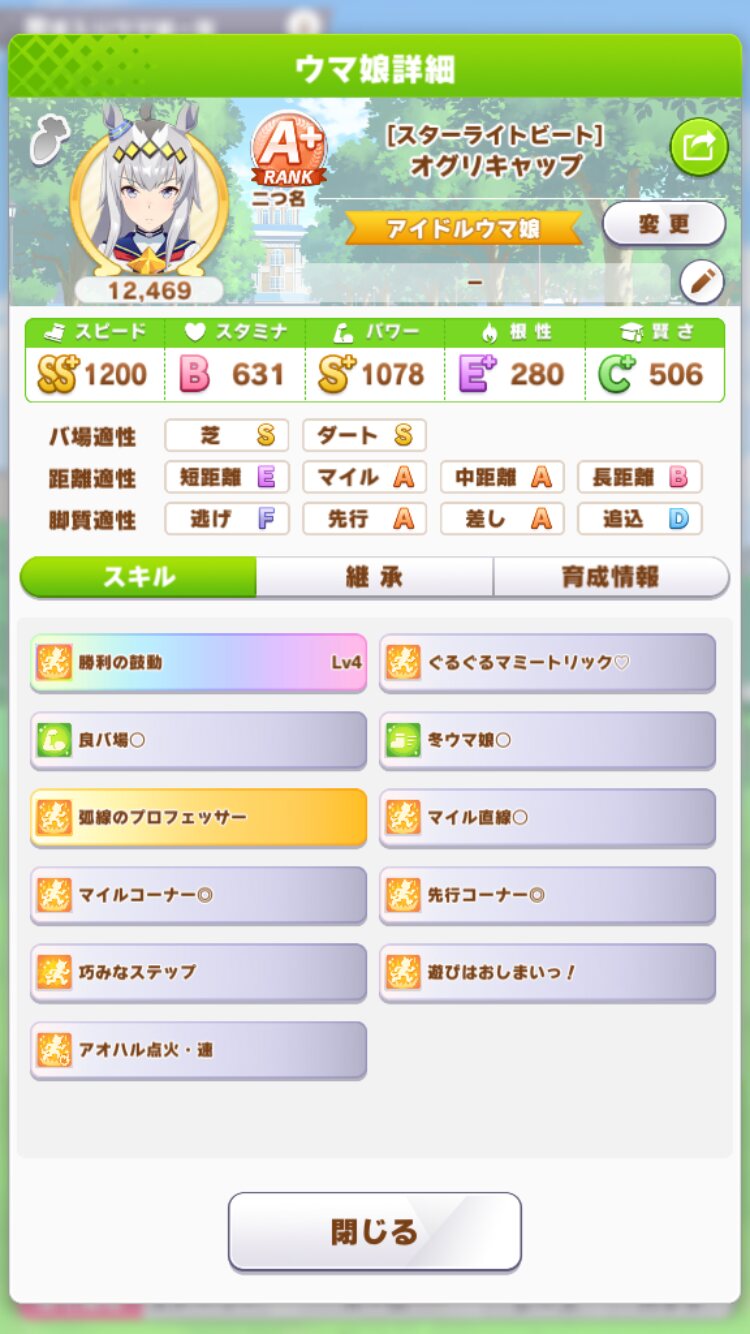Select the スキル tab
This screenshot has width=750, height=1334.
click(x=139, y=577)
